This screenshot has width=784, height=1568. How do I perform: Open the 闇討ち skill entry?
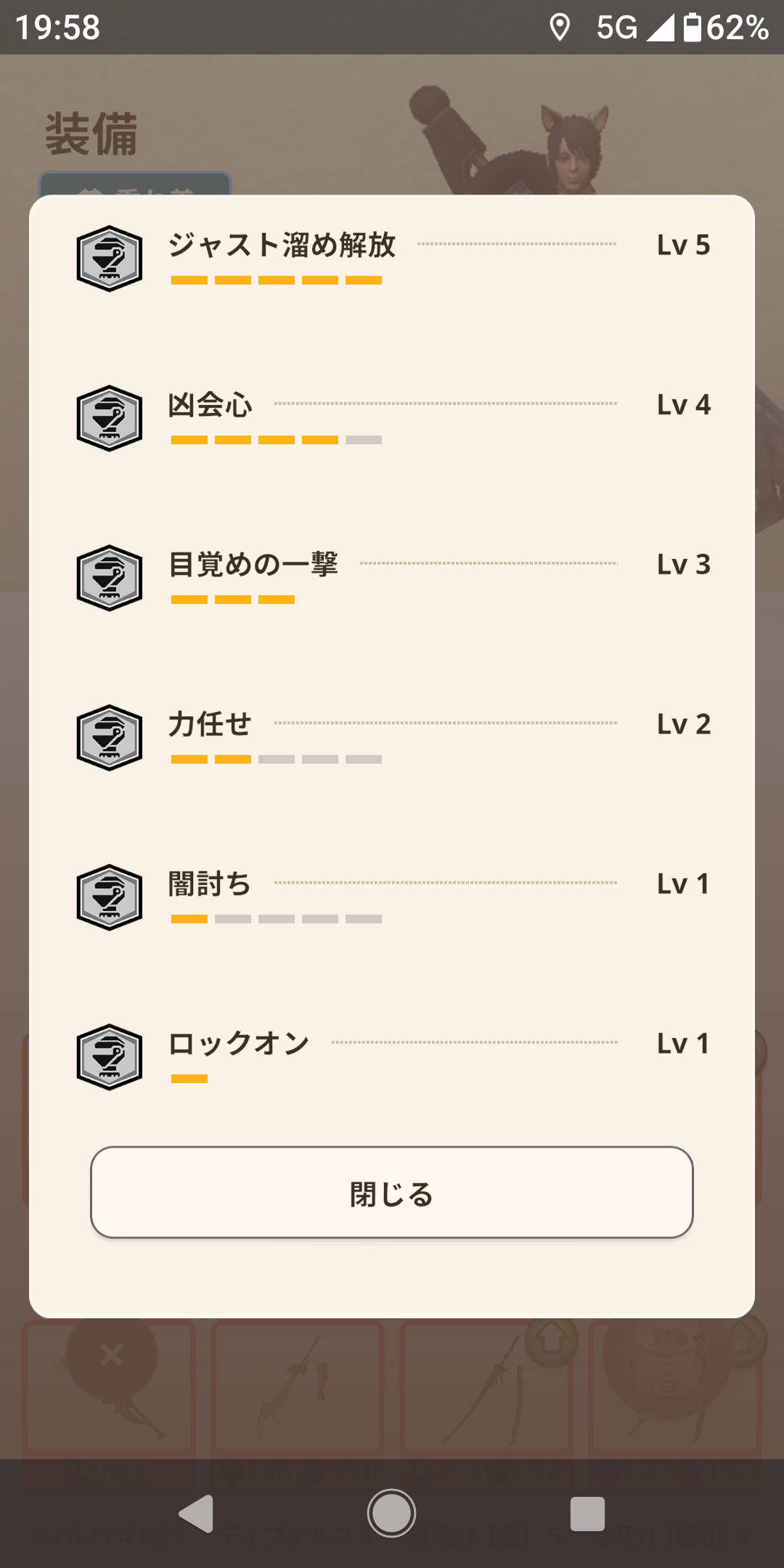[x=392, y=897]
